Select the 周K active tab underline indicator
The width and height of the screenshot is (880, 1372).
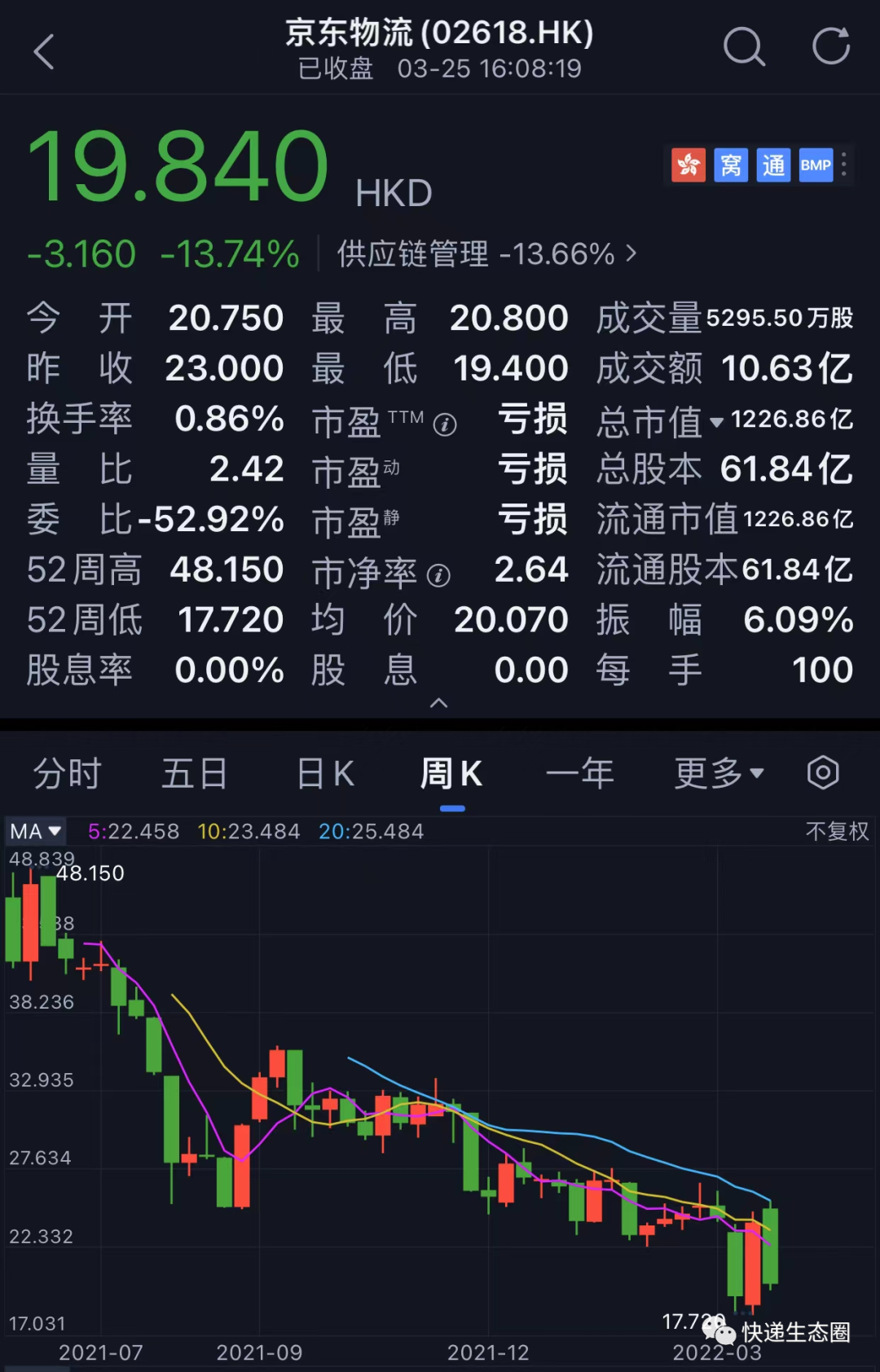coord(452,807)
